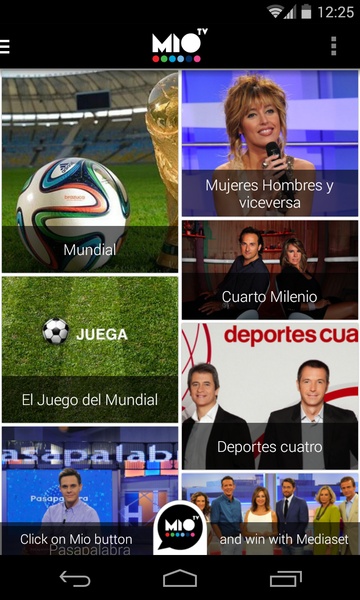Image resolution: width=360 pixels, height=600 pixels.
Task: Select the Cuarto Milenio show
Action: point(270,270)
